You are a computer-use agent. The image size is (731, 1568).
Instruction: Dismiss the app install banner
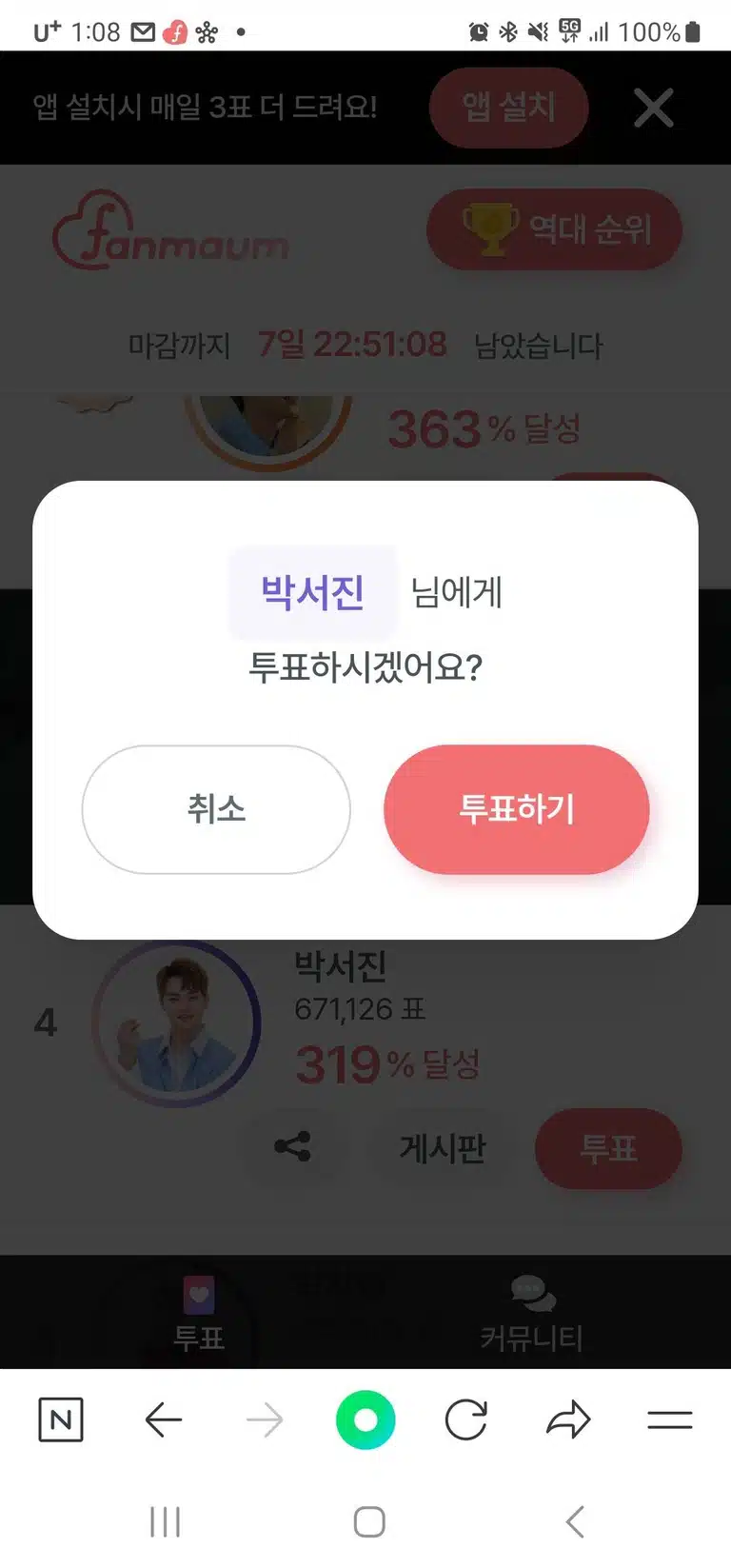[x=654, y=108]
